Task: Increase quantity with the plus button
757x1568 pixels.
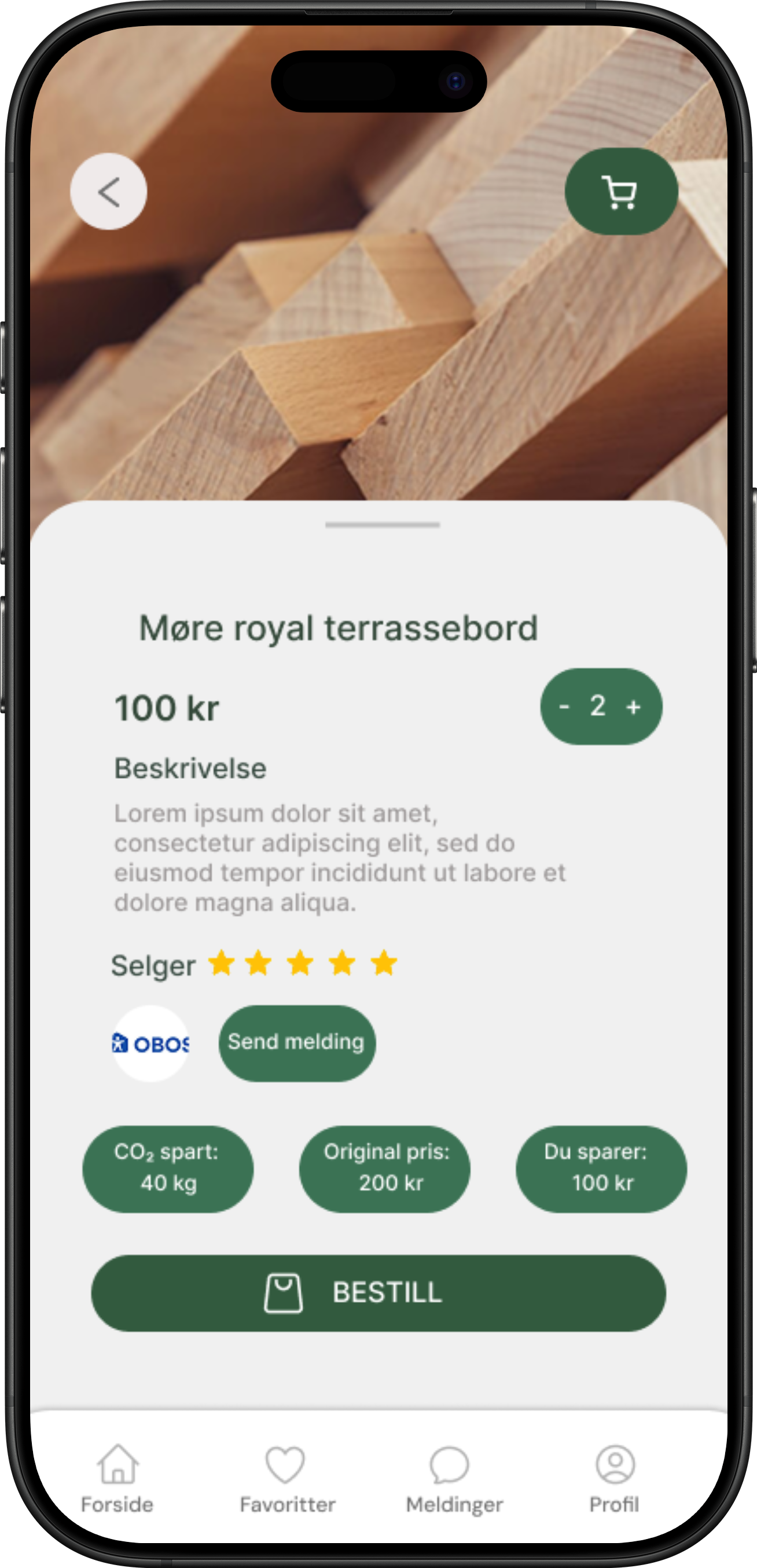Action: [634, 706]
